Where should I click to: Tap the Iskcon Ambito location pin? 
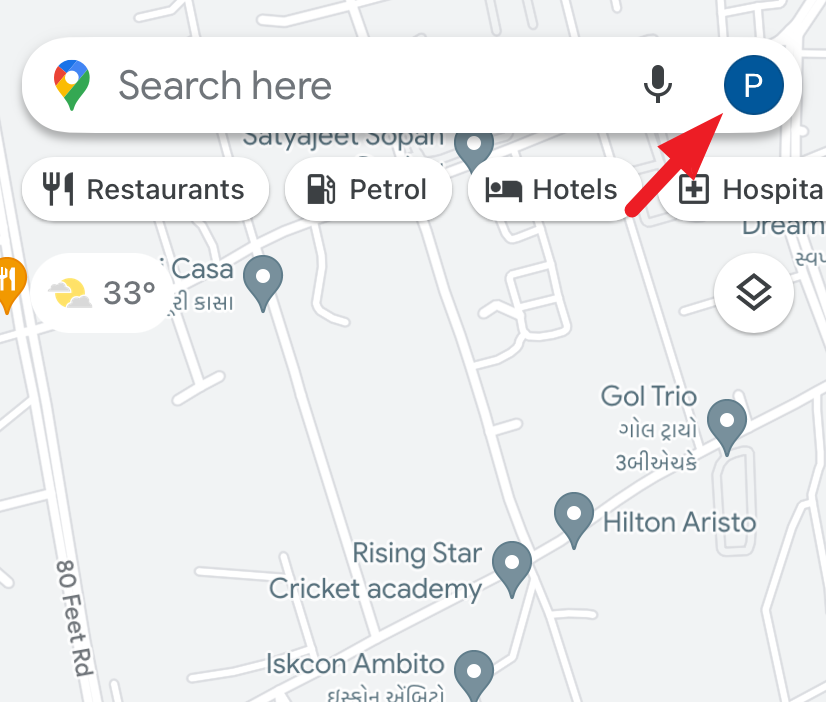pos(474,676)
